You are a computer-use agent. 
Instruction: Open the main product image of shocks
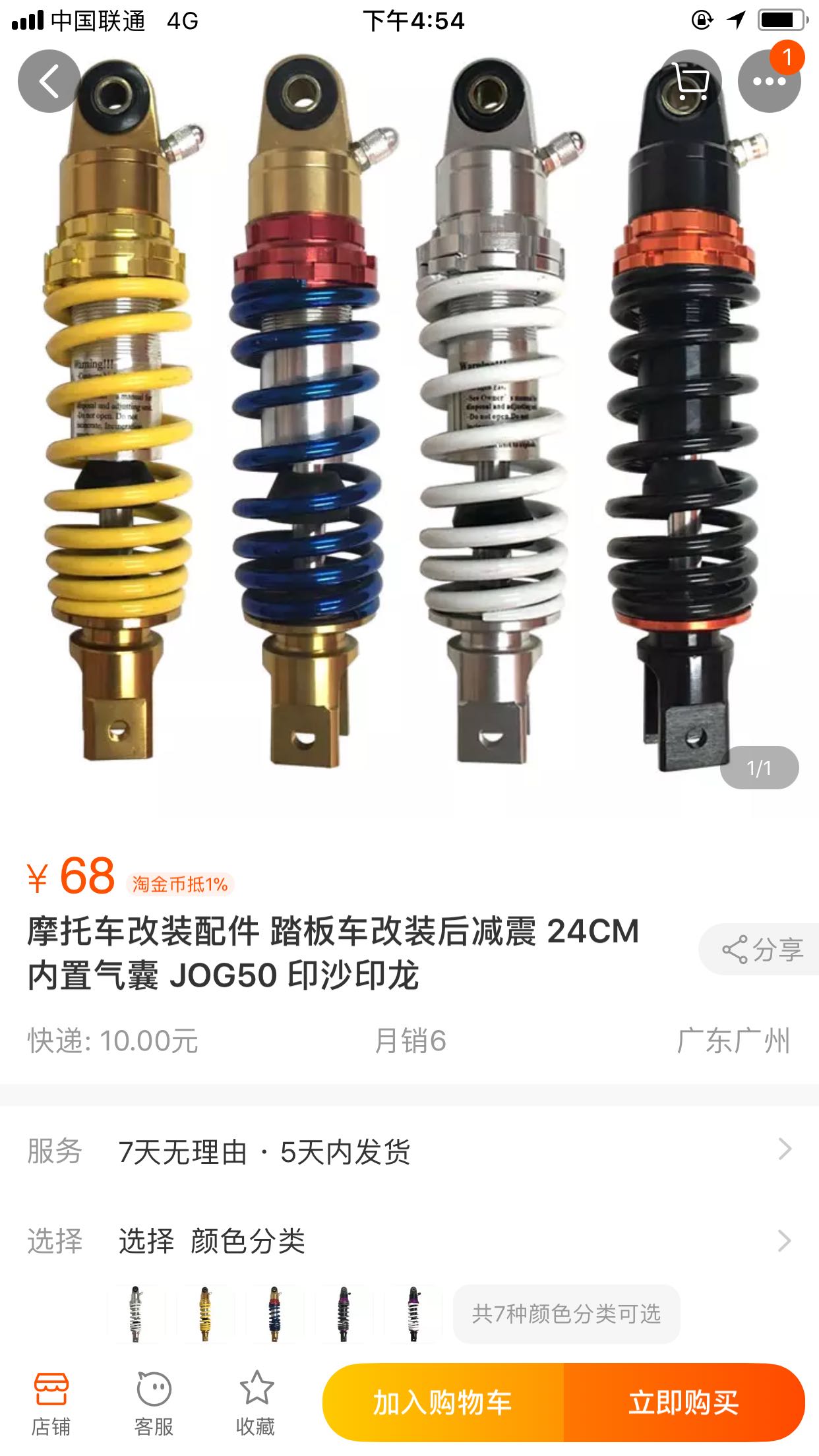[x=409, y=429]
